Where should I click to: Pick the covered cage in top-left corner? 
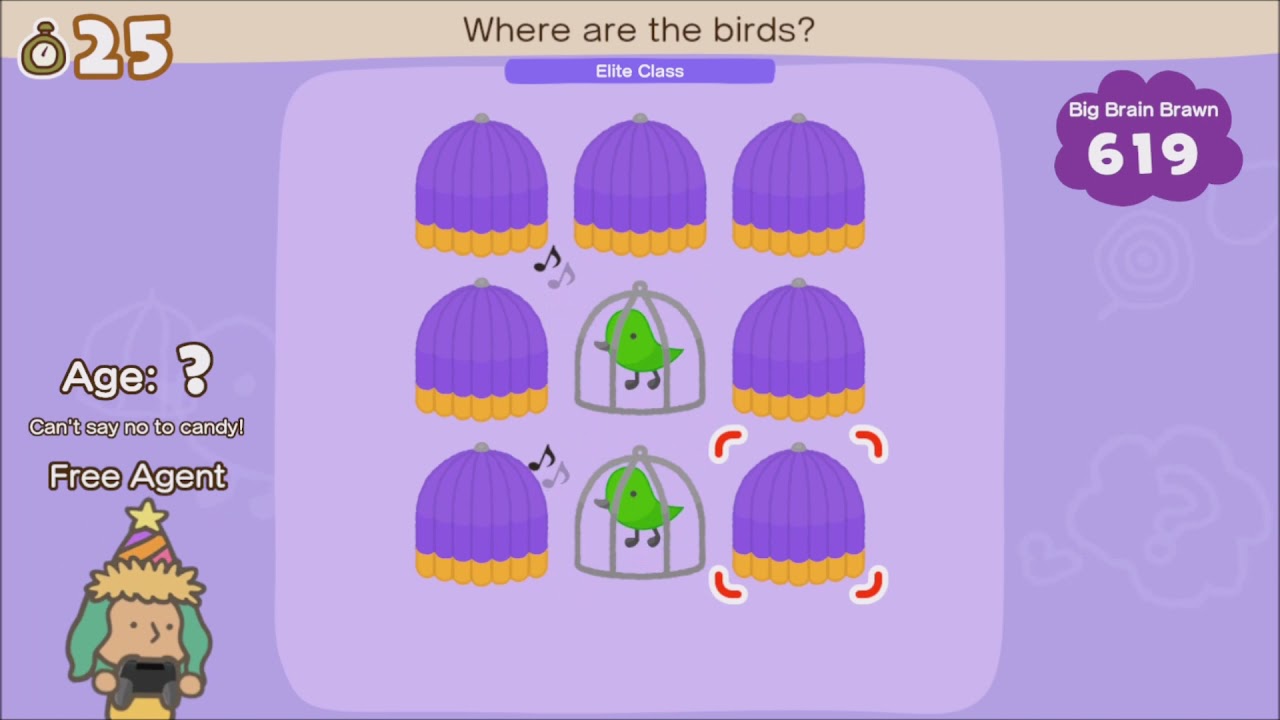(x=481, y=186)
